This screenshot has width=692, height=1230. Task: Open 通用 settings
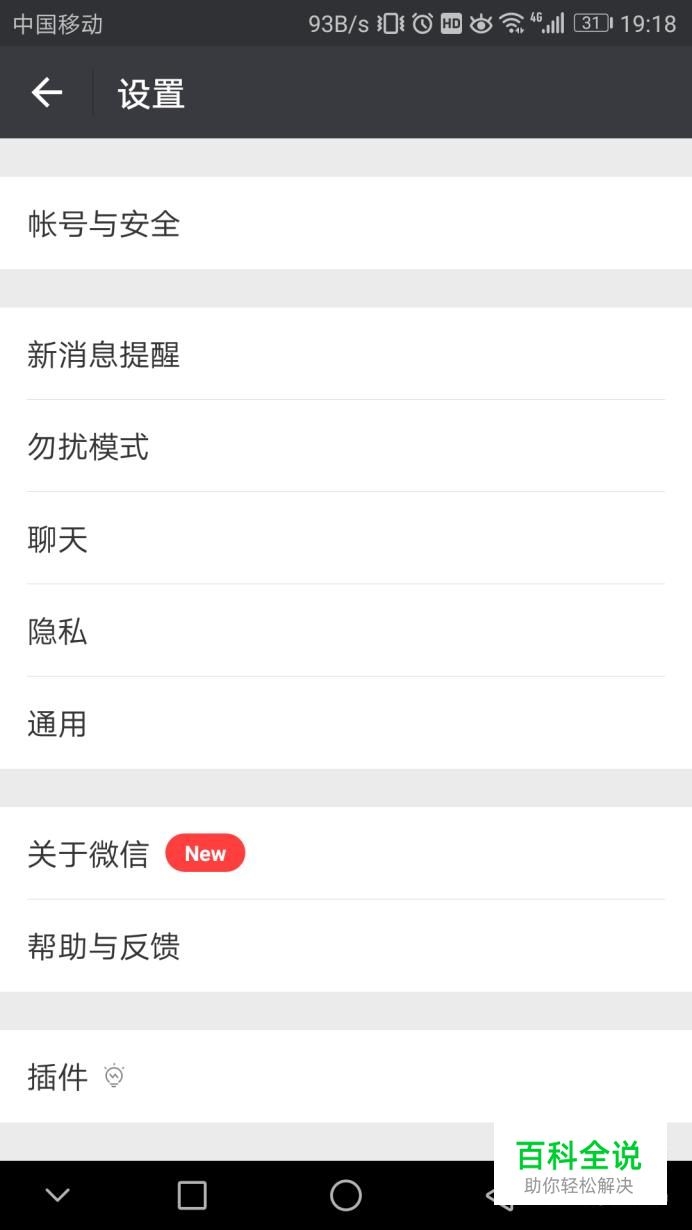coord(346,723)
